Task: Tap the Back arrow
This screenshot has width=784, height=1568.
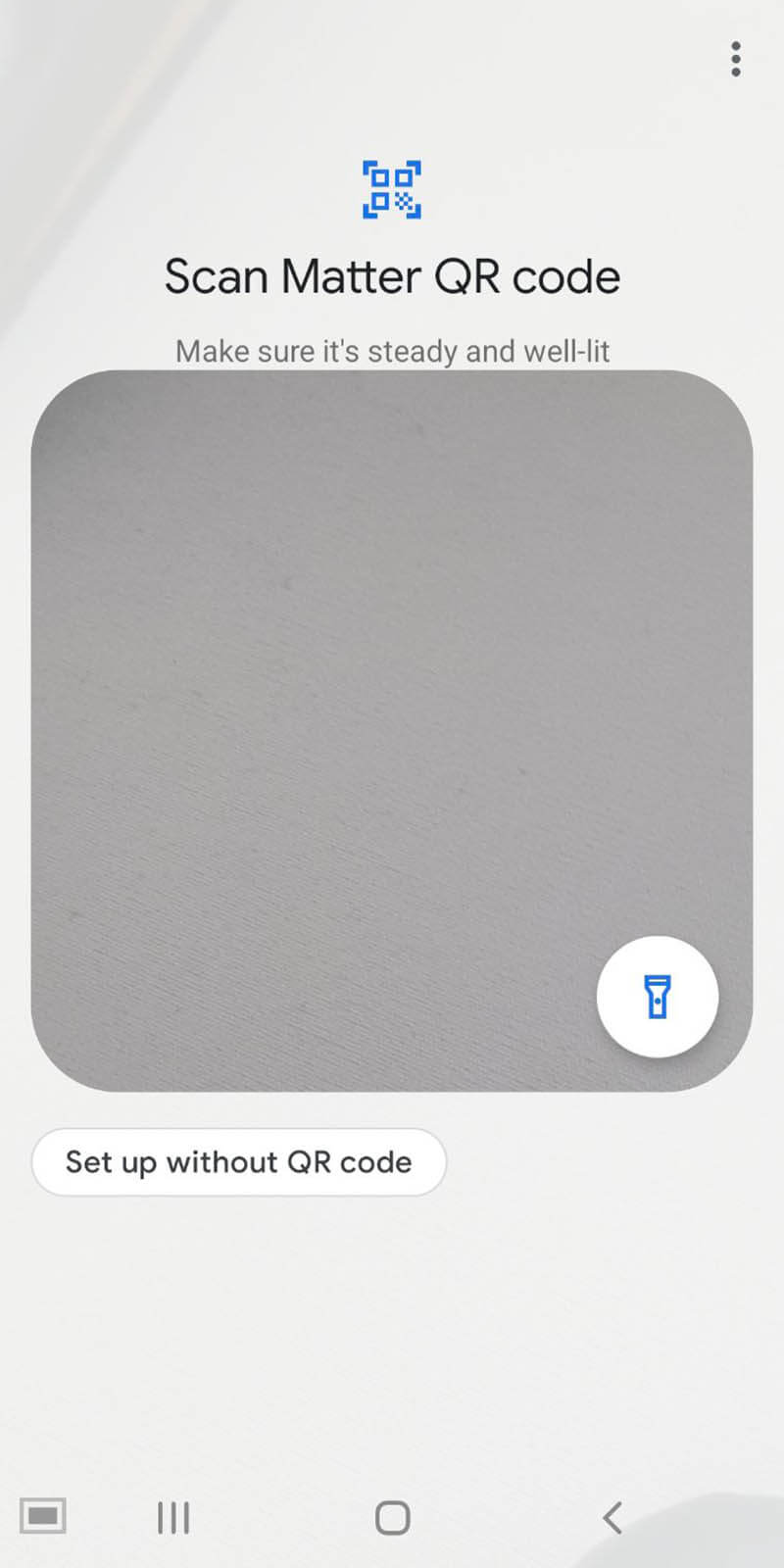Action: [612, 1518]
